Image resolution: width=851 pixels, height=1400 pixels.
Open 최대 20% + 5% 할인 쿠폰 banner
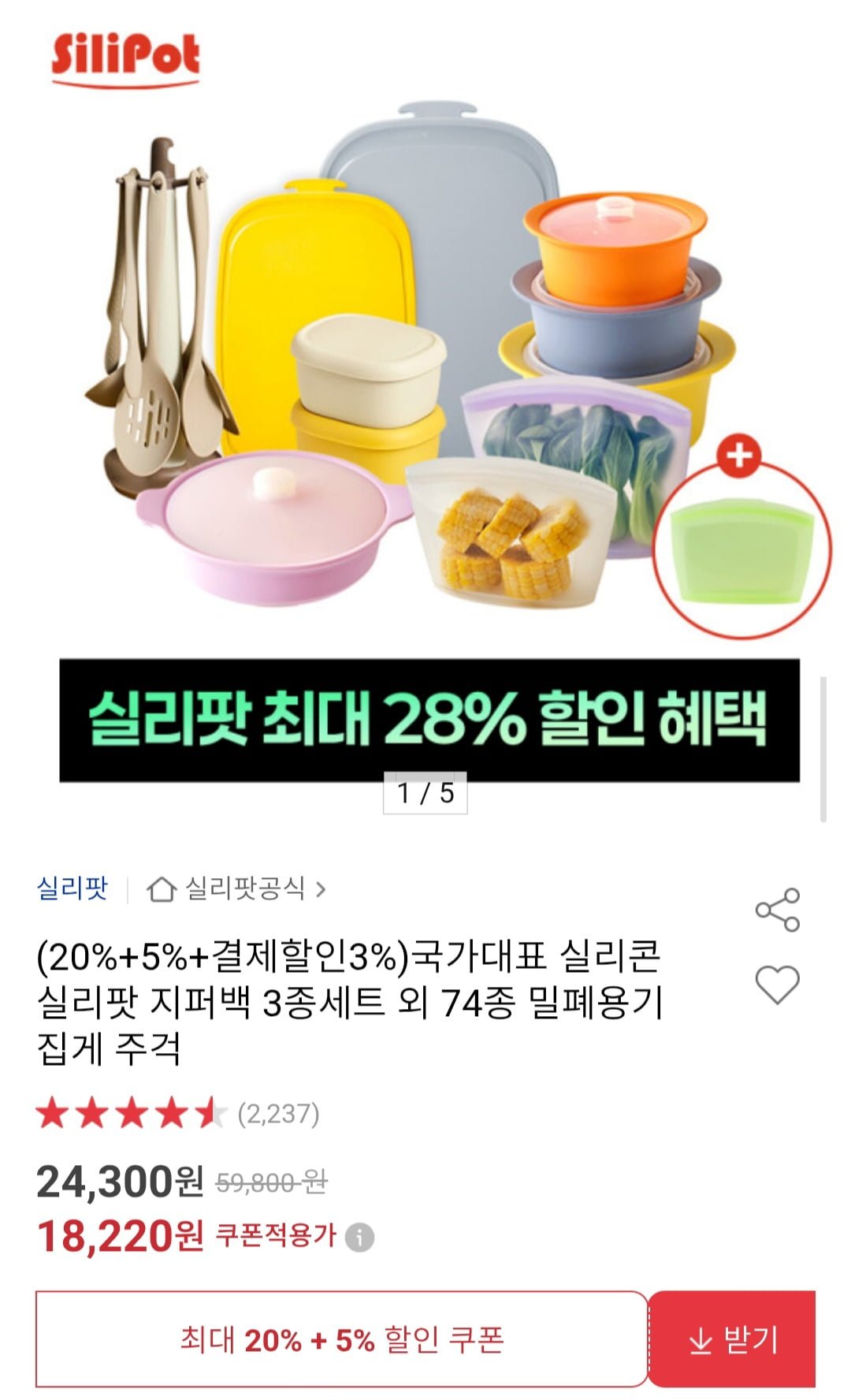pyautogui.click(x=341, y=1340)
